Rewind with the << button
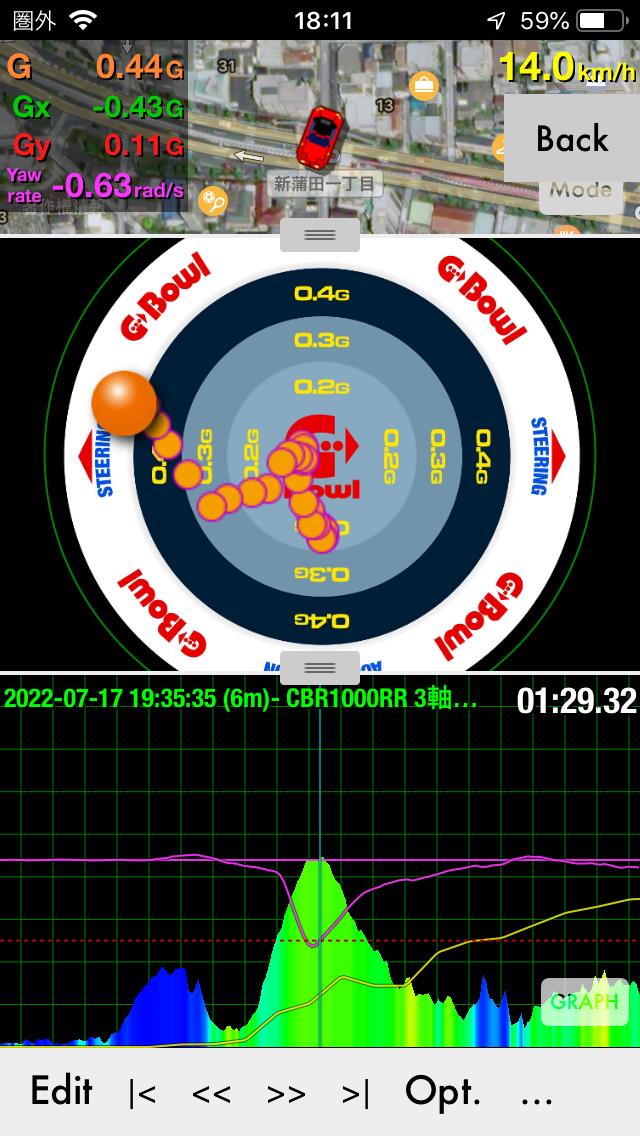This screenshot has width=640, height=1136. [211, 1093]
